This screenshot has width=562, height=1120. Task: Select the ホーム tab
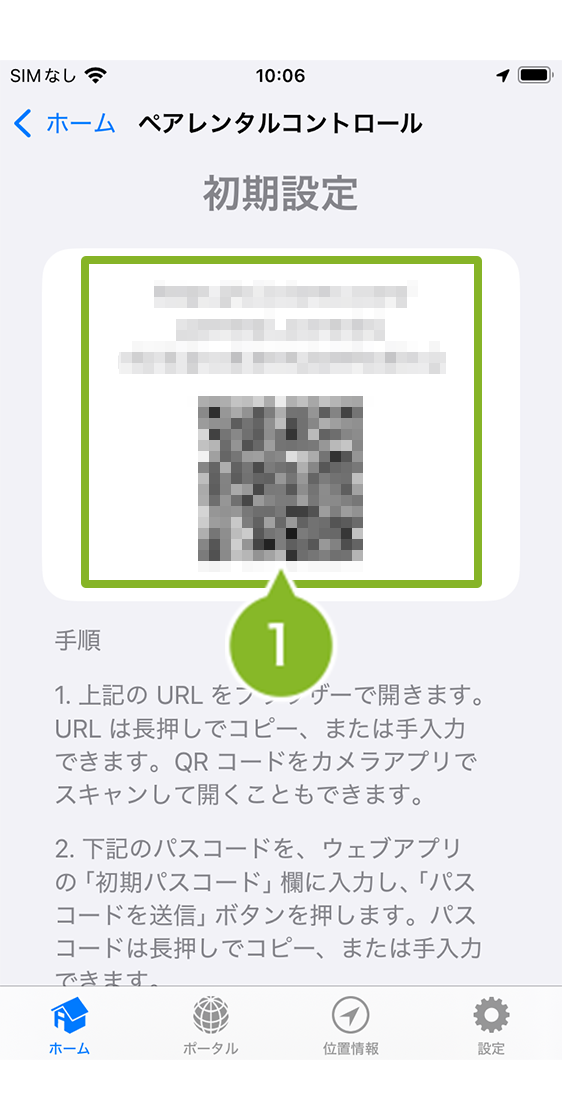[x=69, y=1026]
